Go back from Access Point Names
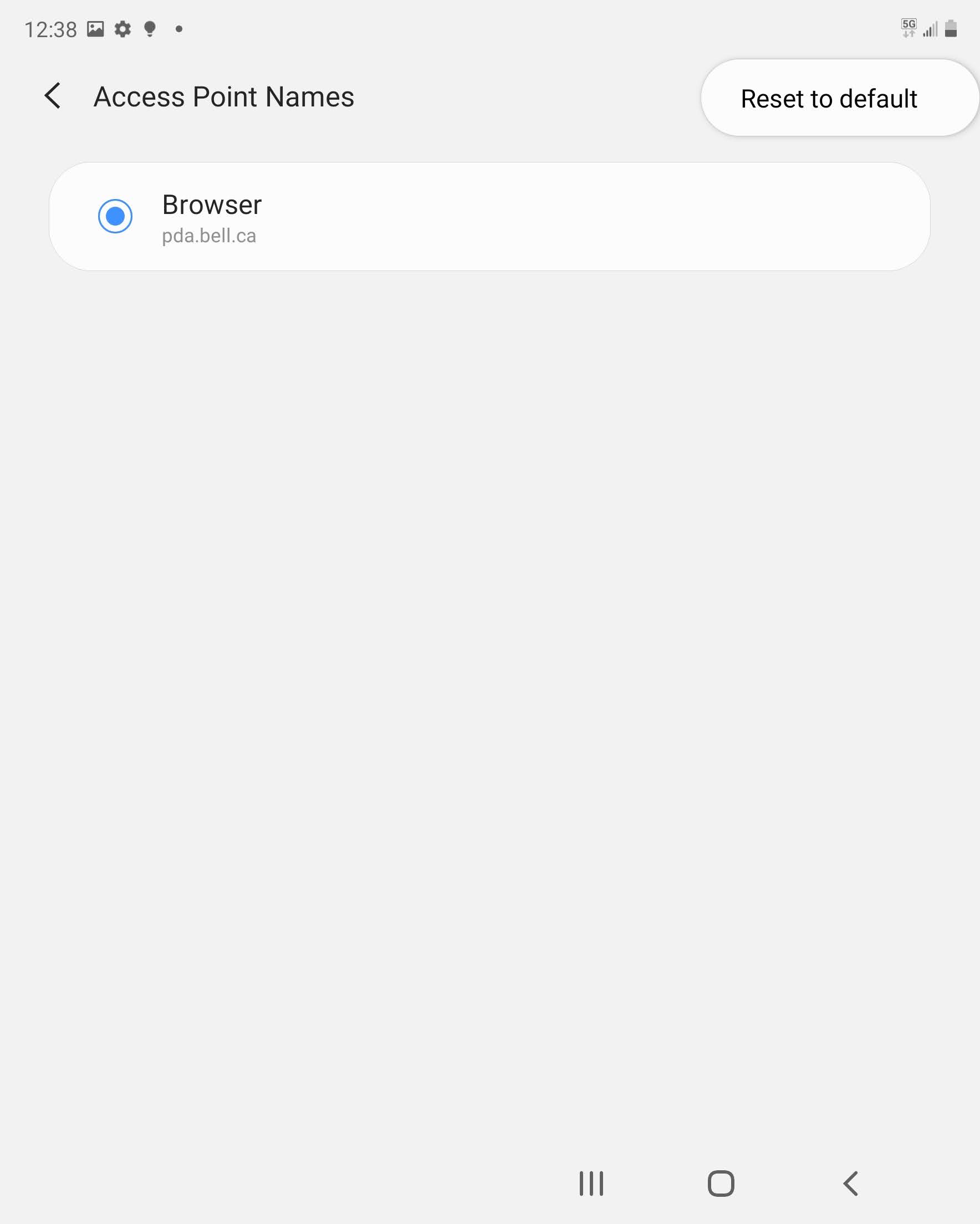The width and height of the screenshot is (980, 1224). pyautogui.click(x=53, y=96)
